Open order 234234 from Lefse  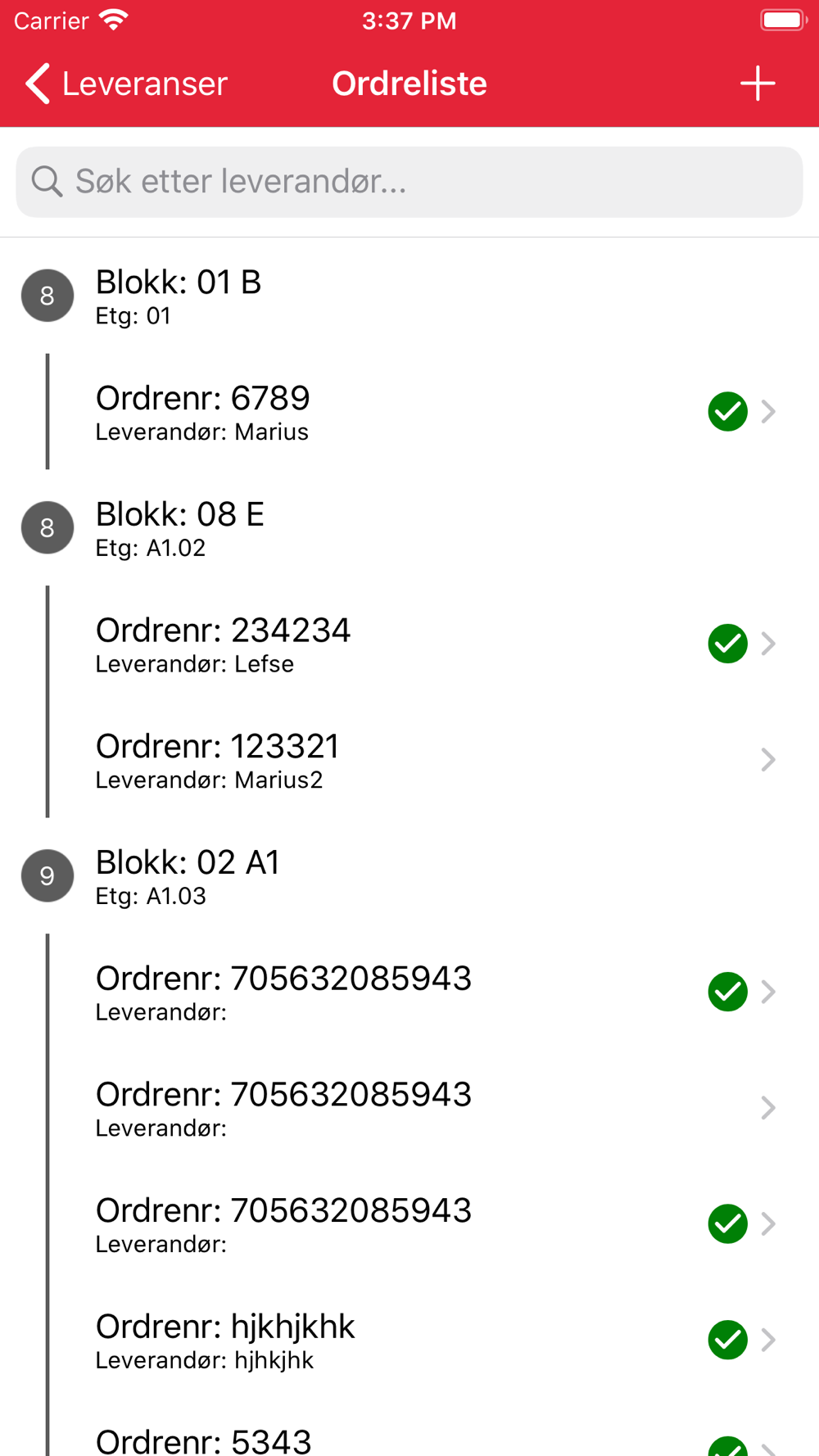tap(409, 644)
